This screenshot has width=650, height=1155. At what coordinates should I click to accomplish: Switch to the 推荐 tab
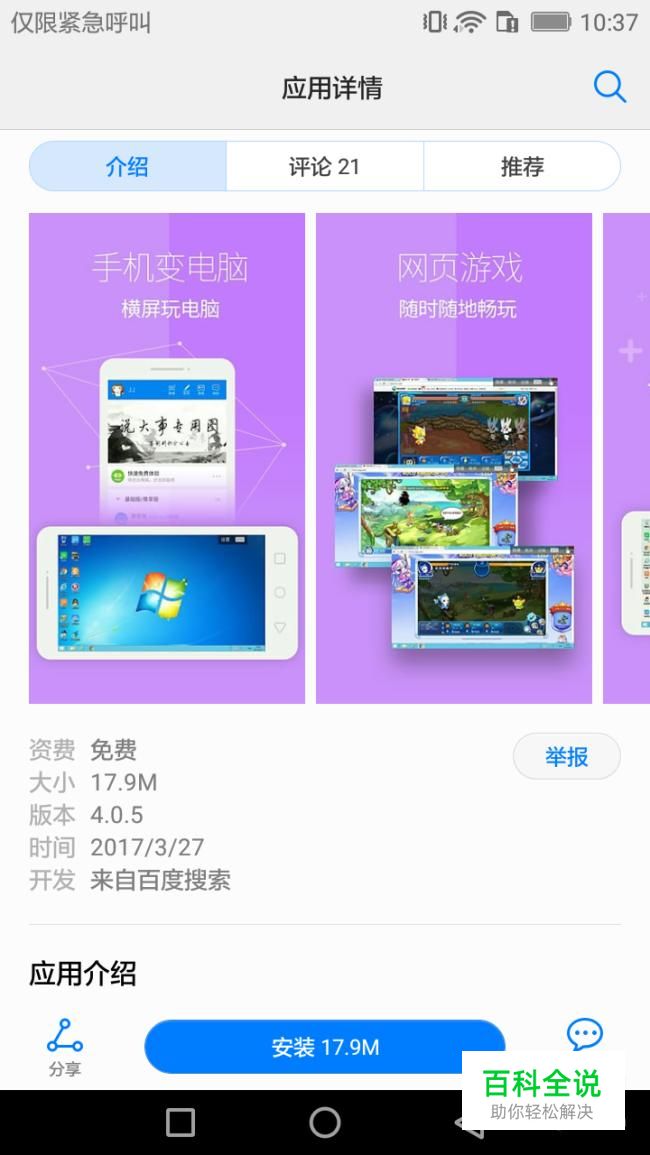click(x=521, y=166)
